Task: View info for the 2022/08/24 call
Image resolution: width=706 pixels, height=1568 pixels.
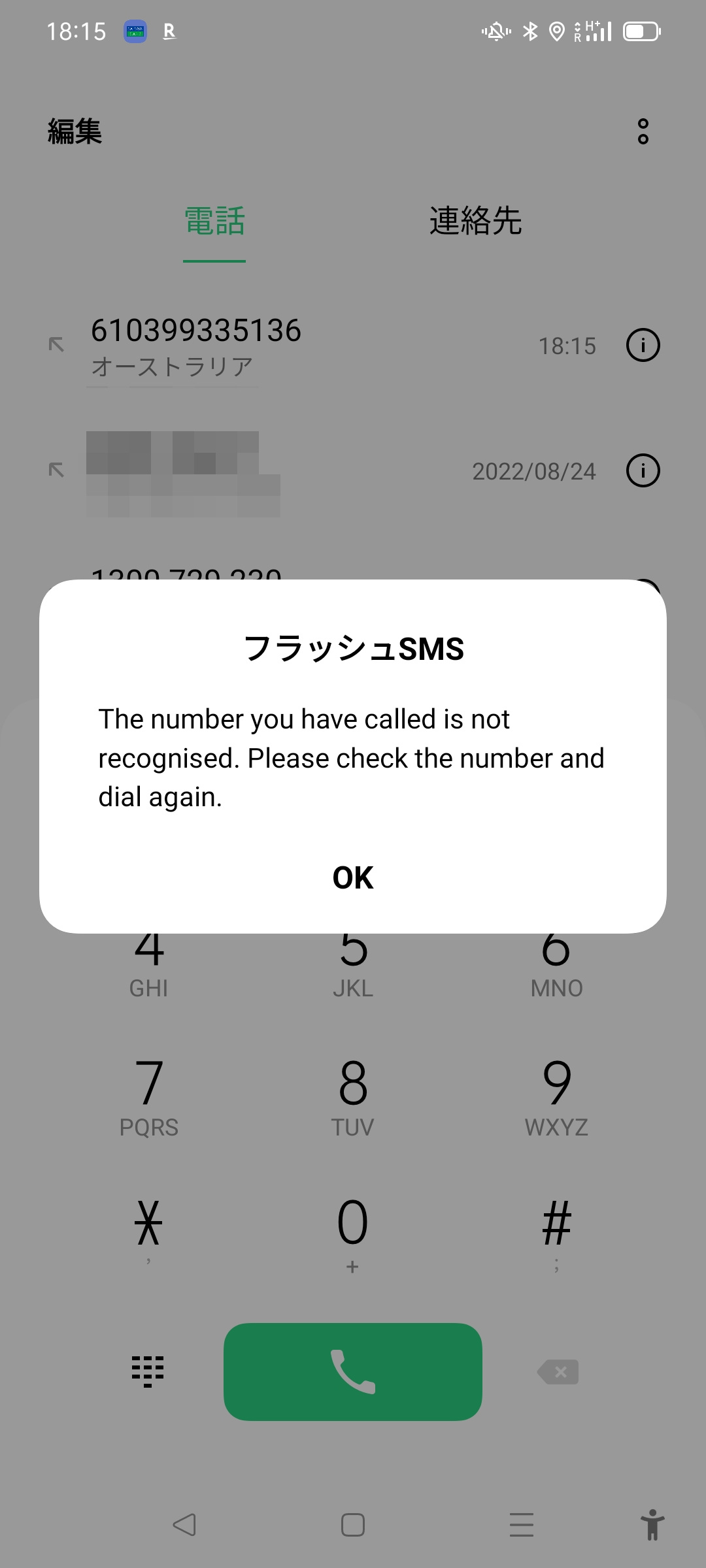Action: pyautogui.click(x=643, y=470)
